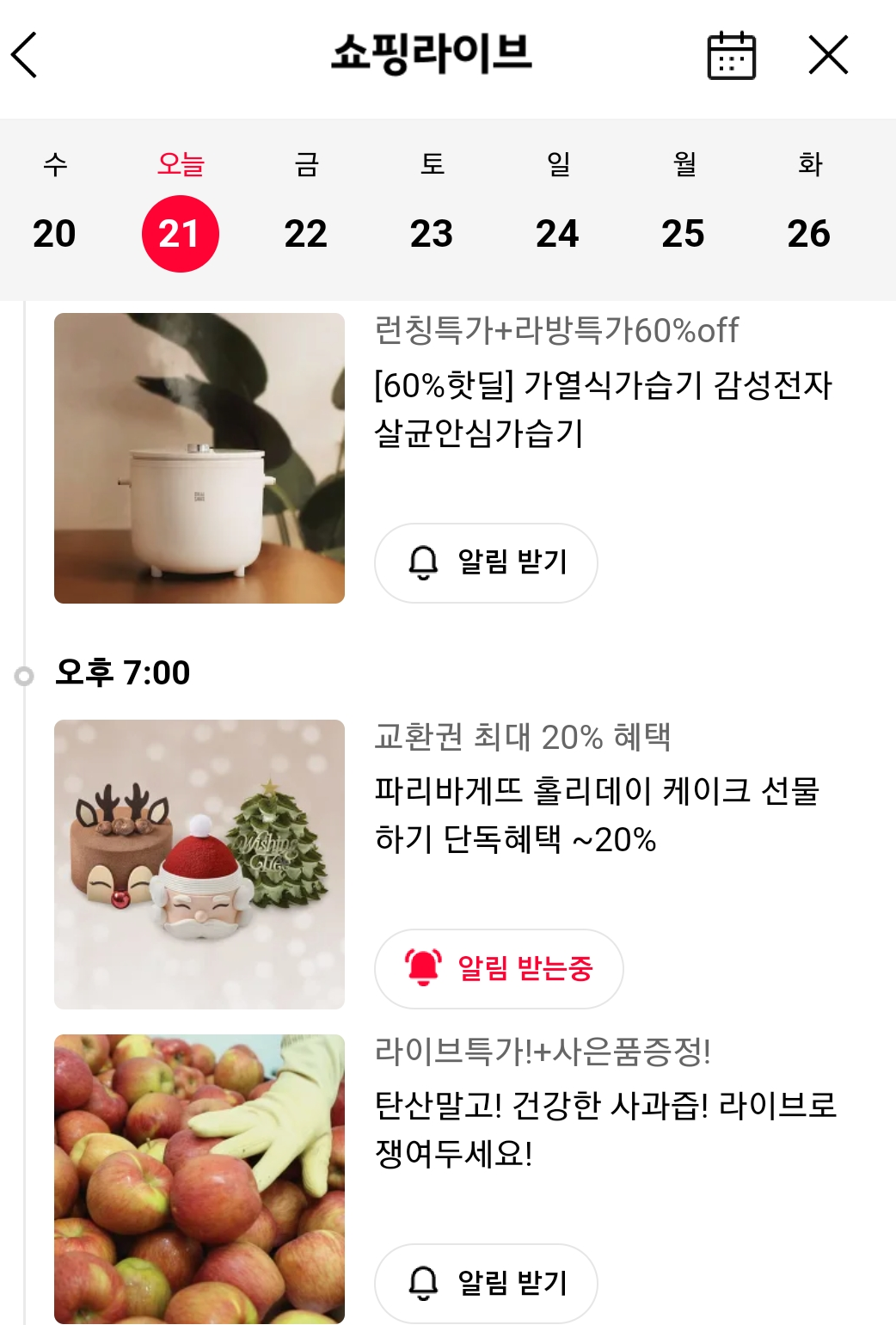Turn on notifications for the apple juice broadcast
896x1325 pixels.
click(x=486, y=1283)
